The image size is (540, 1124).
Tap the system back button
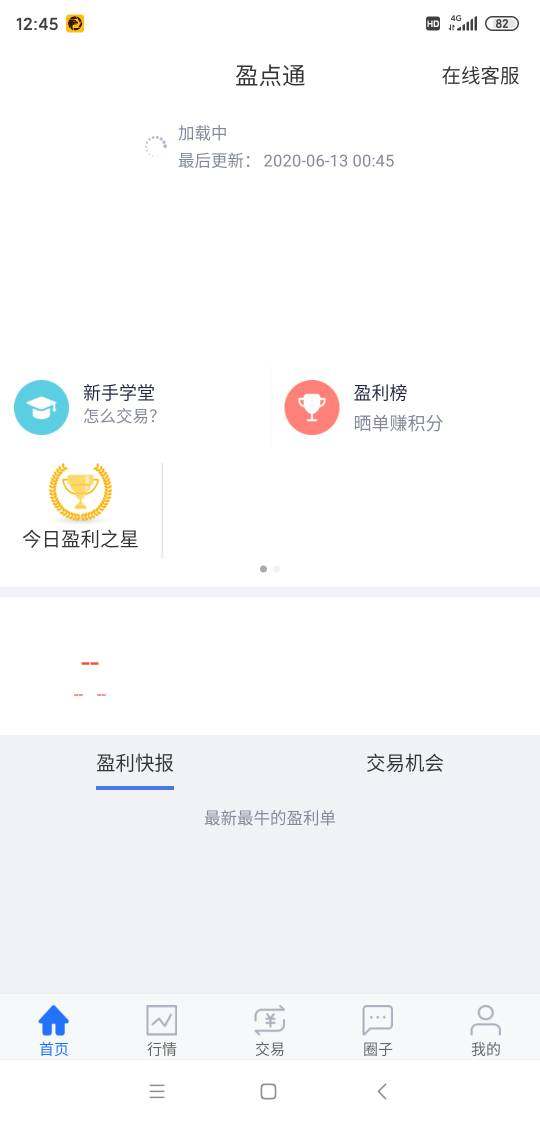(x=382, y=1091)
